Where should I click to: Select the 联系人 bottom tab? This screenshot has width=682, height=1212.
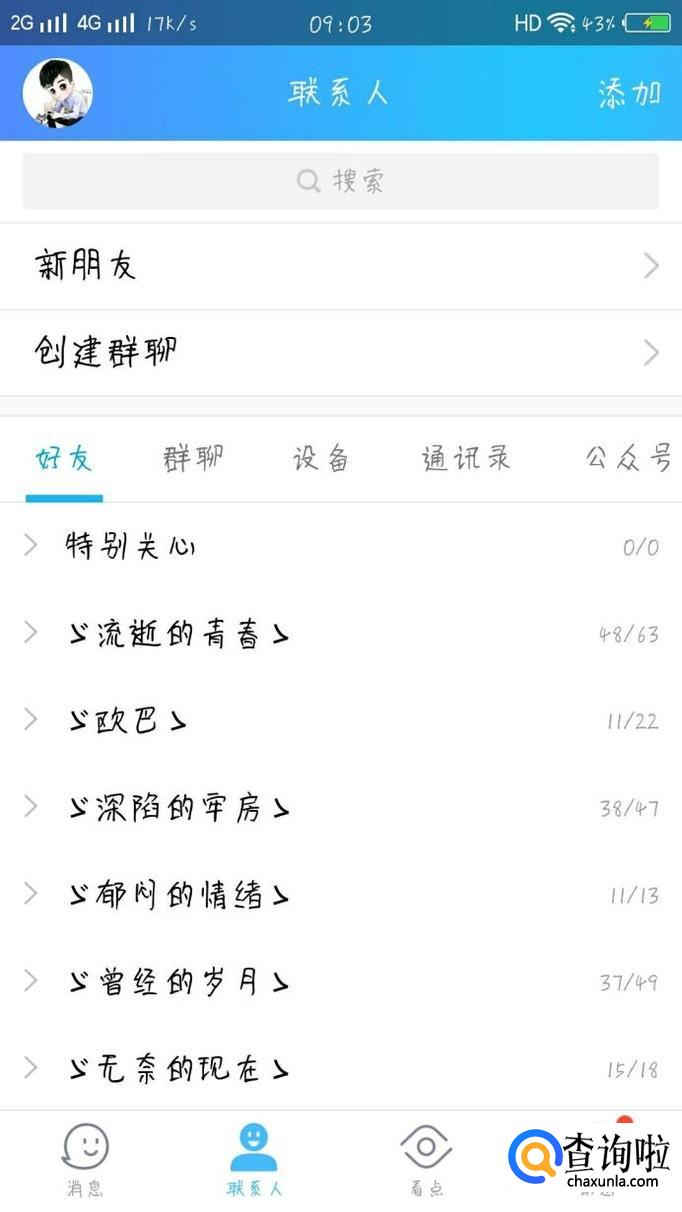pyautogui.click(x=254, y=1160)
